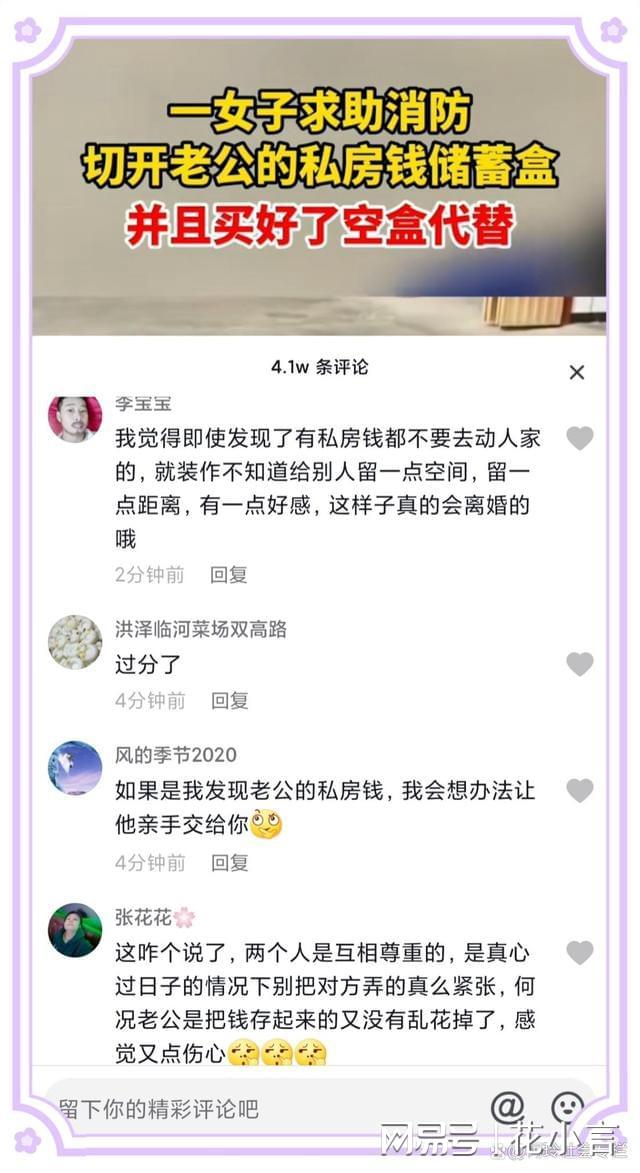Viewport: 640px width, 1173px height.
Task: Mention someone with the @ icon
Action: pyautogui.click(x=508, y=1107)
